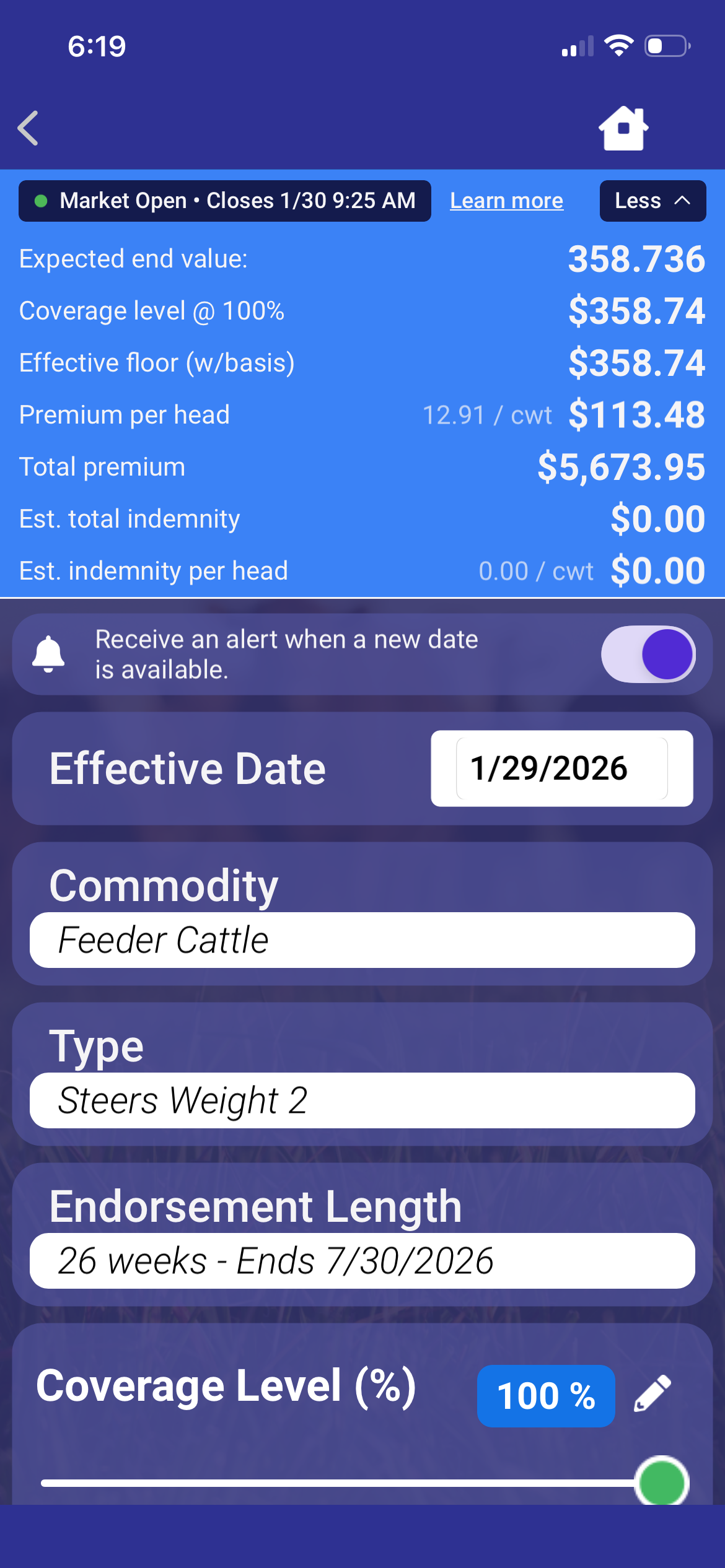Disable the new date alert toggle
This screenshot has width=725, height=1568.
pyautogui.click(x=648, y=655)
